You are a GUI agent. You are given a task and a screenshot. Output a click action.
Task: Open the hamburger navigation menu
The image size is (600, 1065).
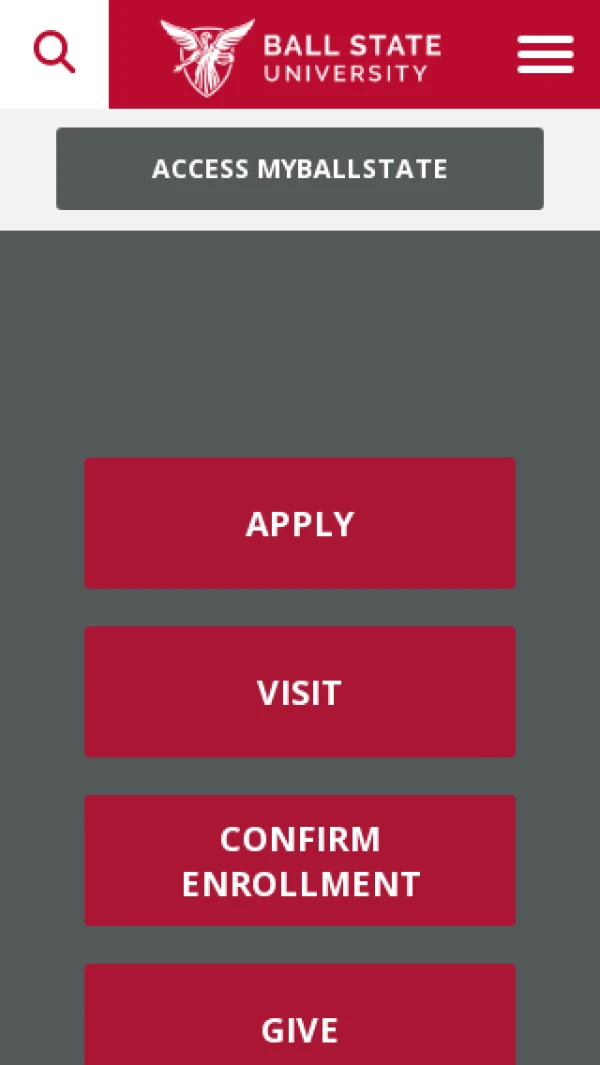point(545,54)
